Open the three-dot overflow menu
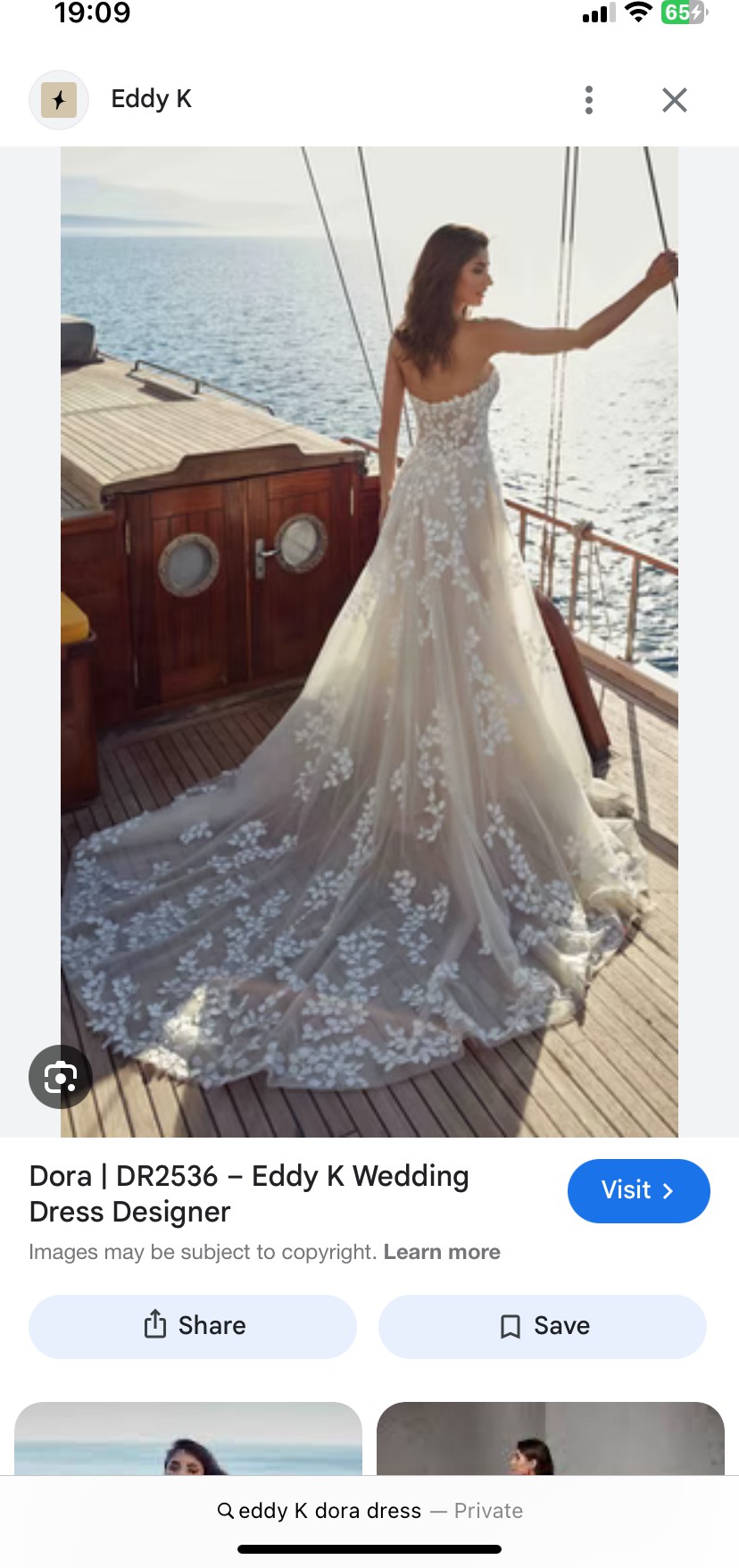 (589, 100)
